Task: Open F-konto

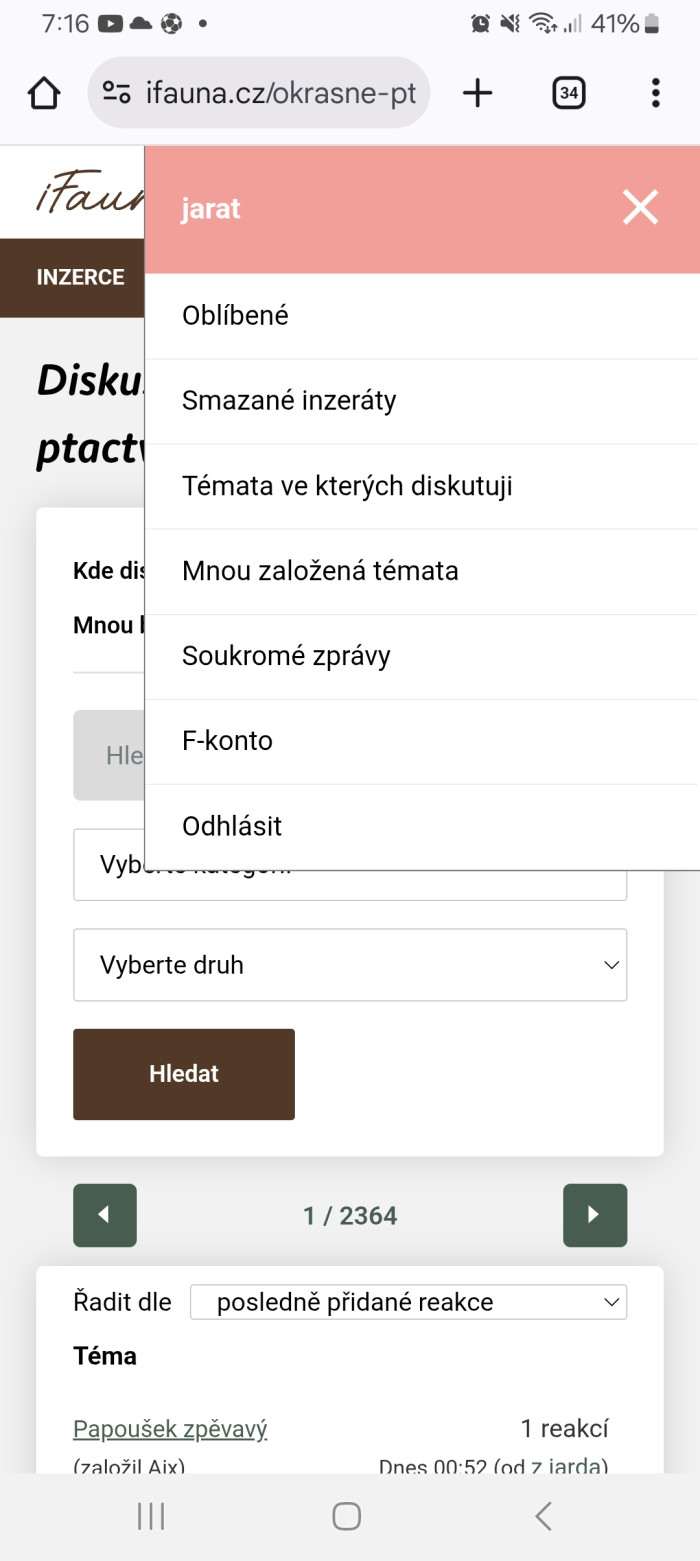Action: click(227, 741)
